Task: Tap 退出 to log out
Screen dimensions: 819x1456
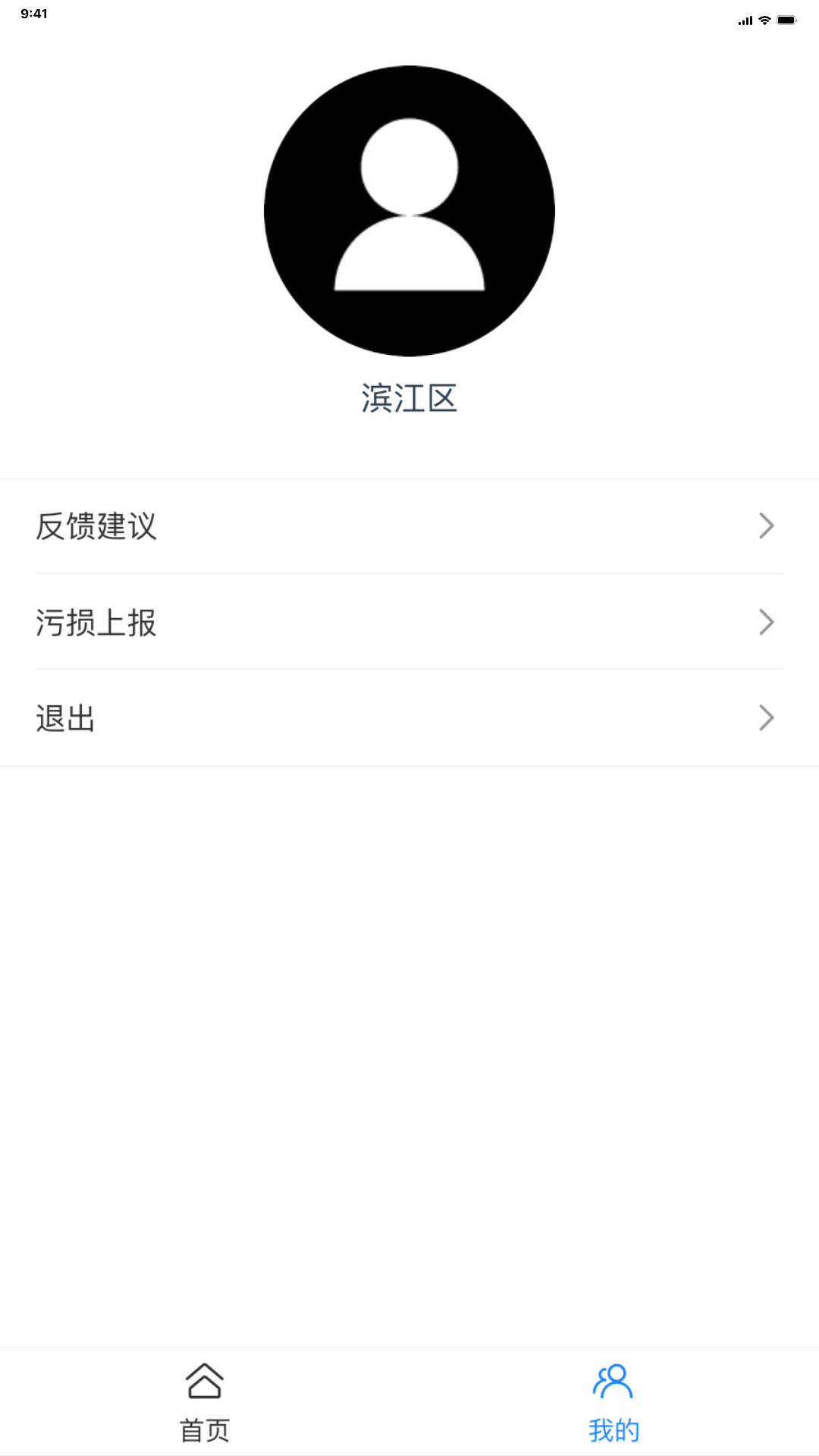Action: tap(65, 718)
